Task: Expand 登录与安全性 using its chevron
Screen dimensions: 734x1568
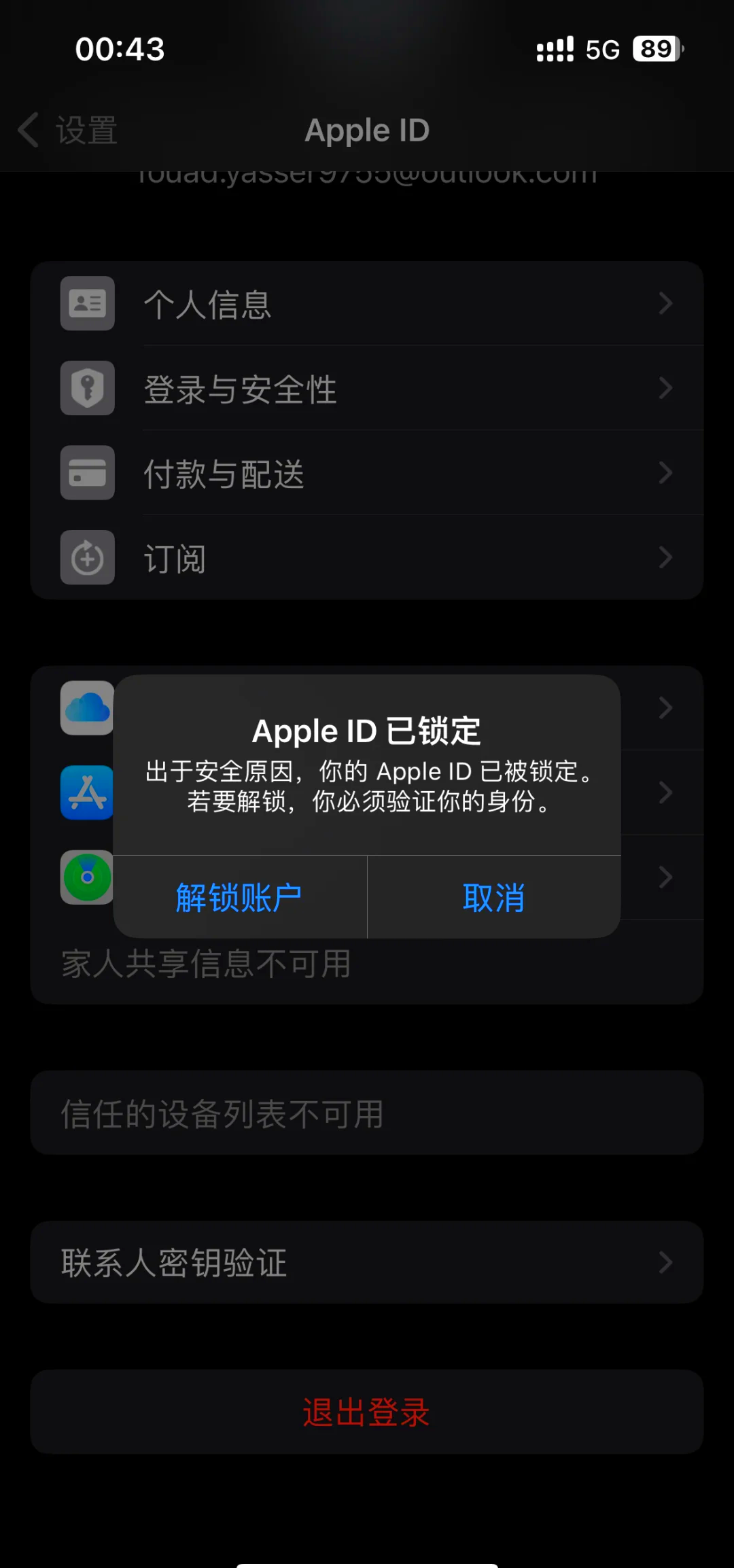Action: [665, 389]
